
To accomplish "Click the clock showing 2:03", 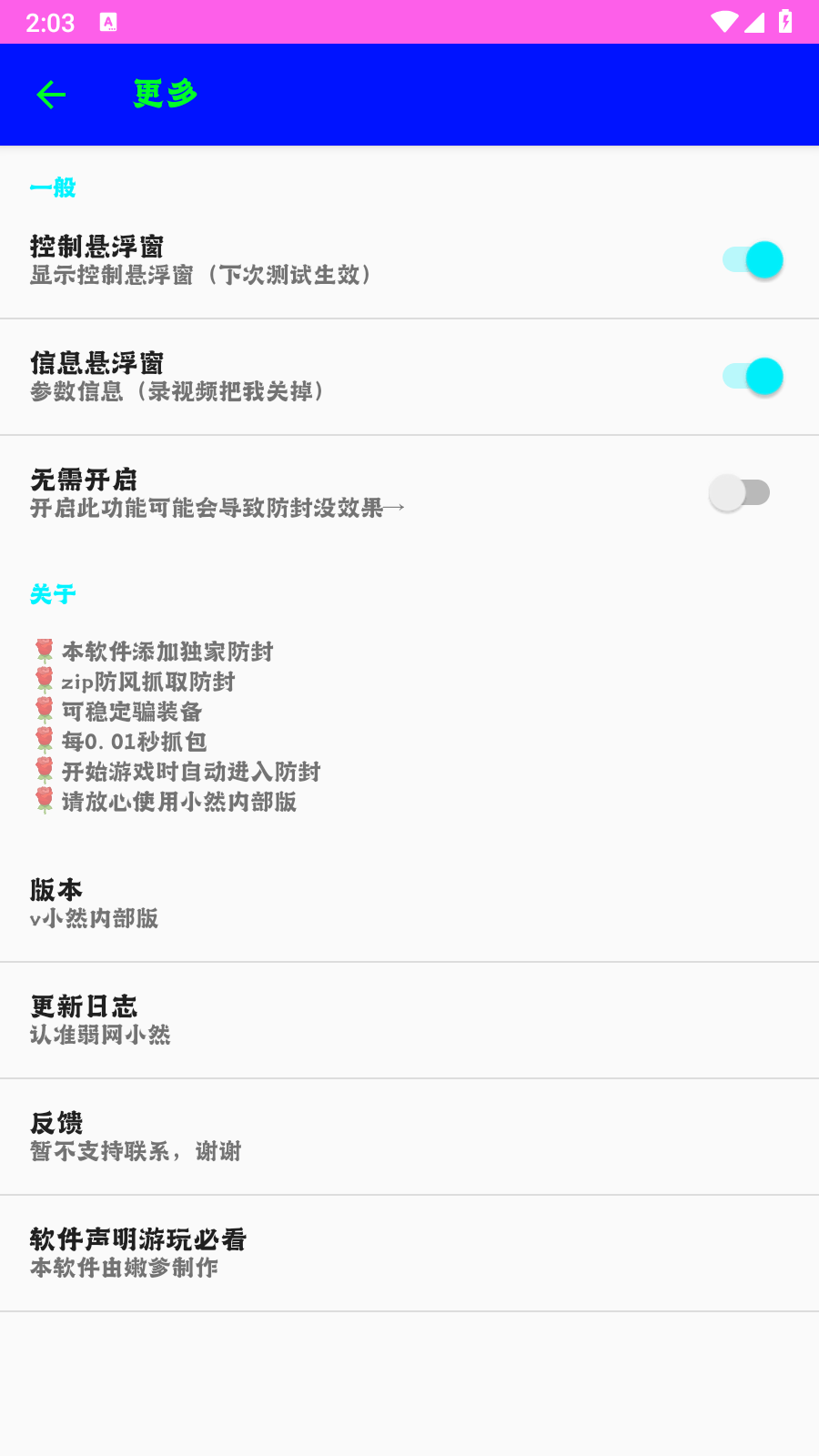I will point(50,23).
